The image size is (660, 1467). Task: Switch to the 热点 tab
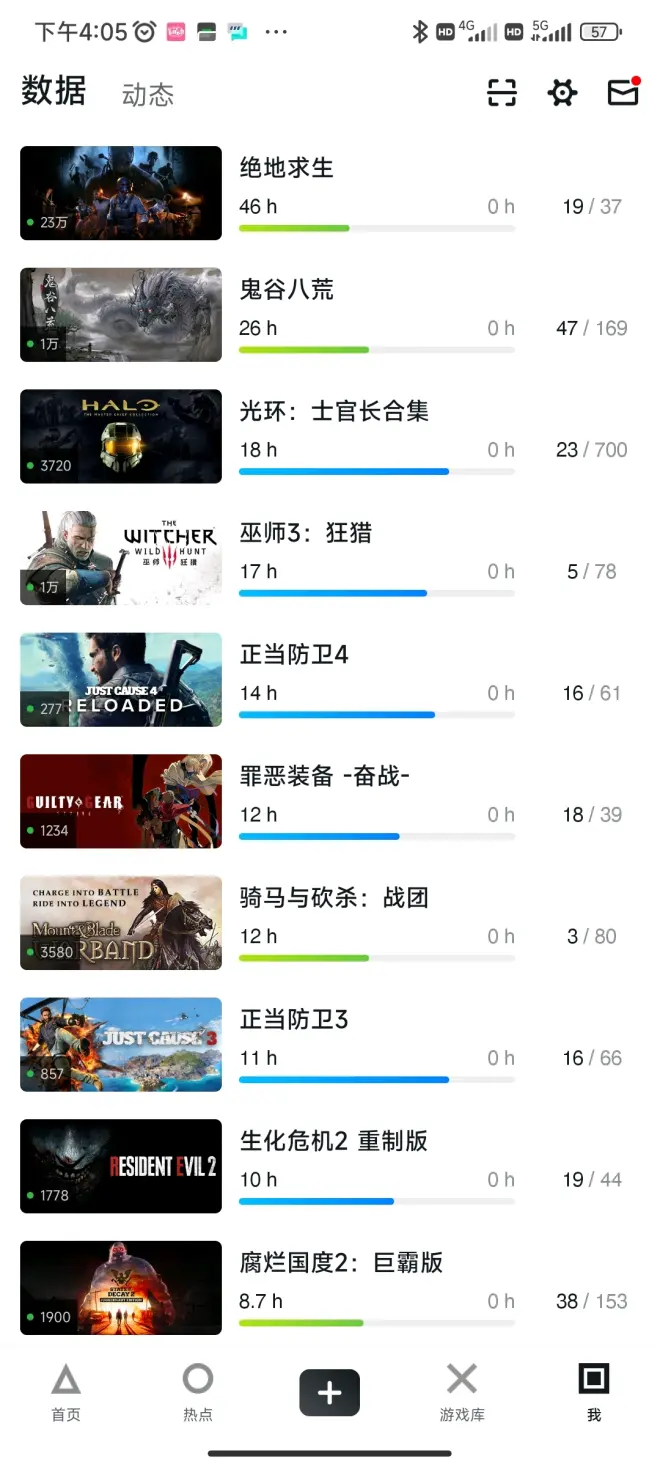tap(198, 1391)
